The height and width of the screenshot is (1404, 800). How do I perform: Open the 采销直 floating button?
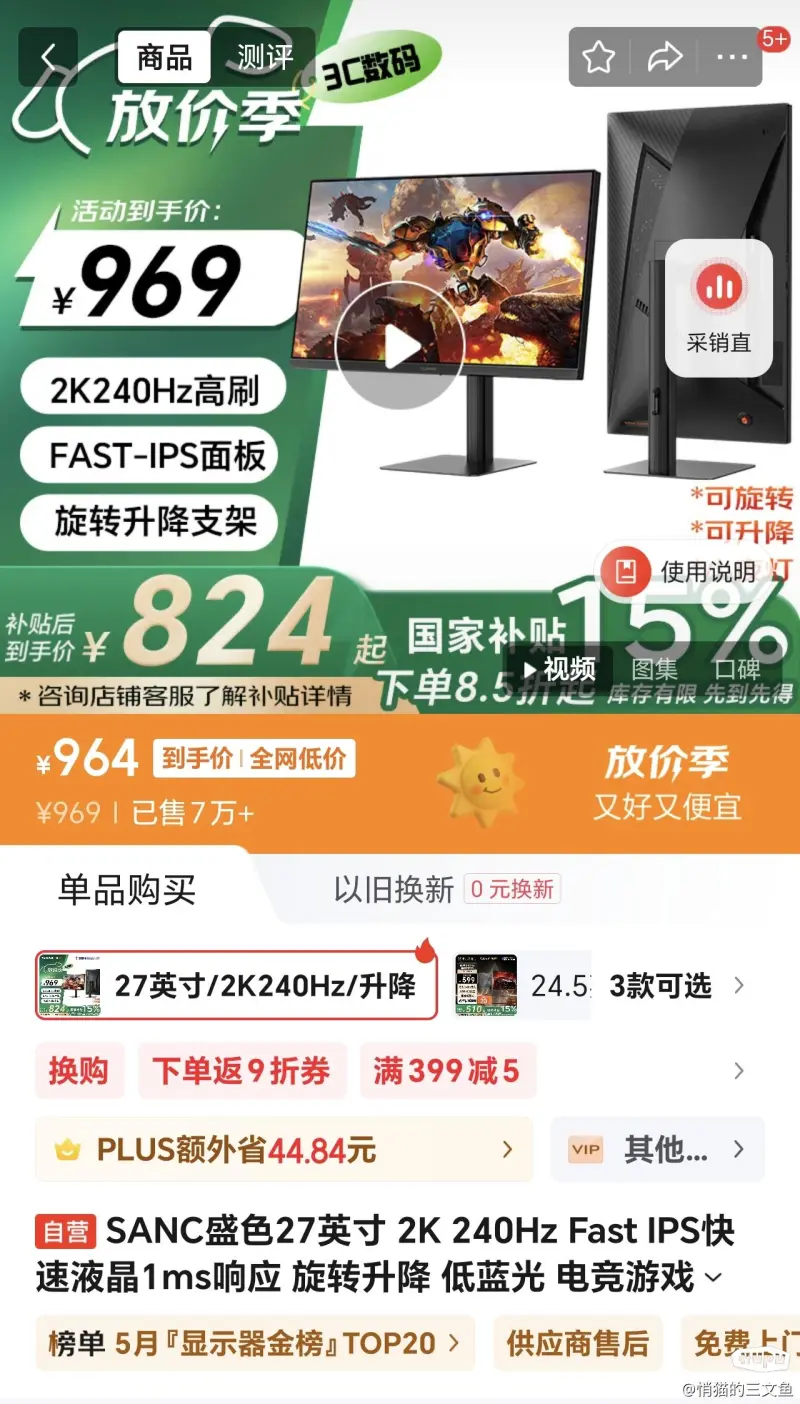(718, 308)
